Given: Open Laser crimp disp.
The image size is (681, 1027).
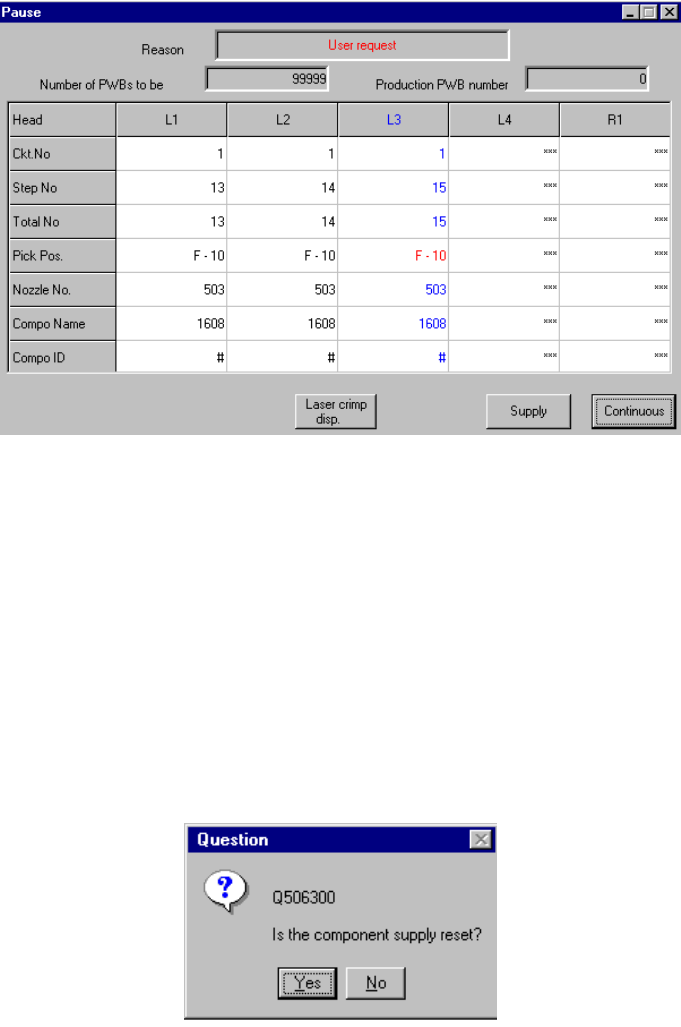Looking at the screenshot, I should tap(335, 412).
